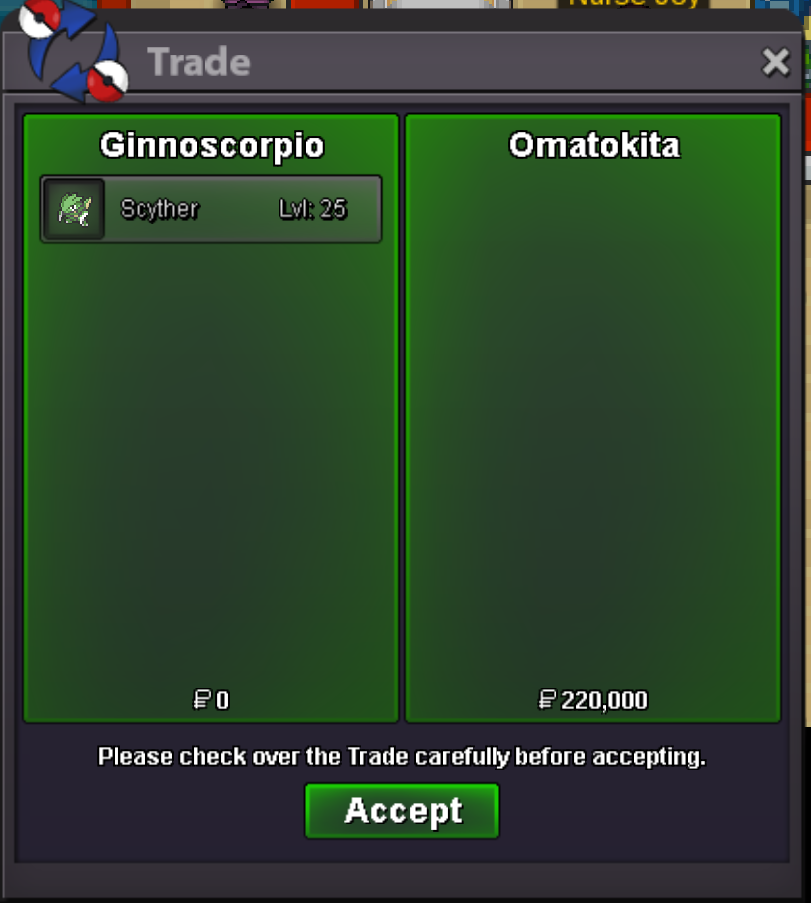Open the Scyther Lvl 25 entry
Screen dimensions: 811x903
pos(211,209)
